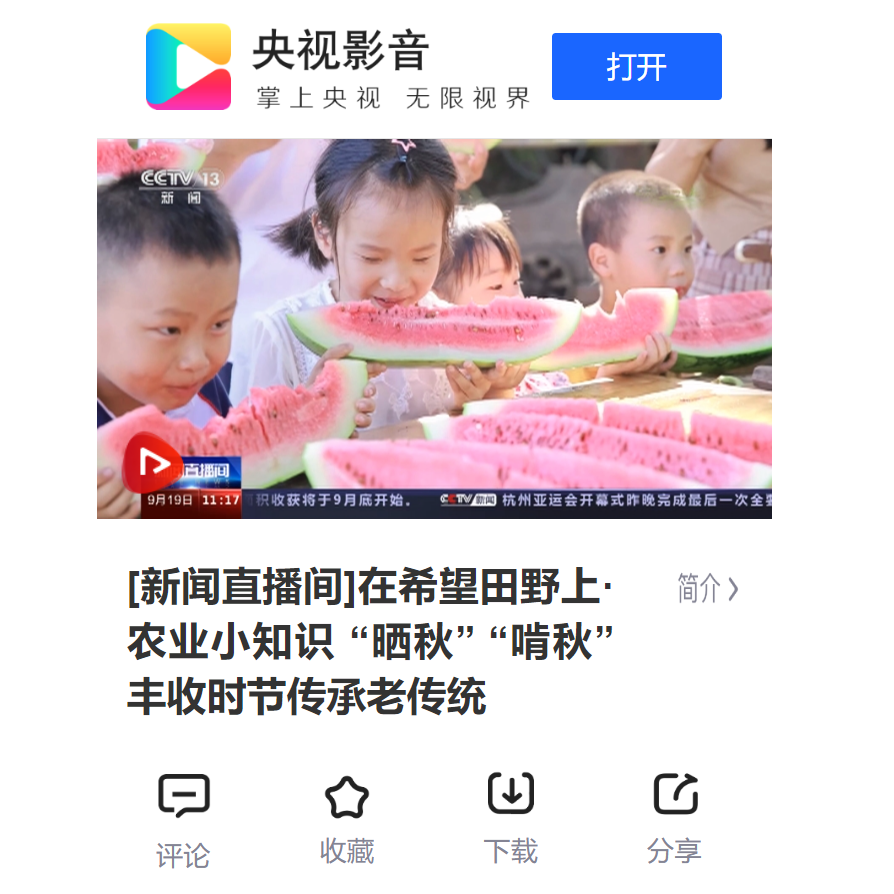
Task: Download the video with 下载
Action: point(510,816)
